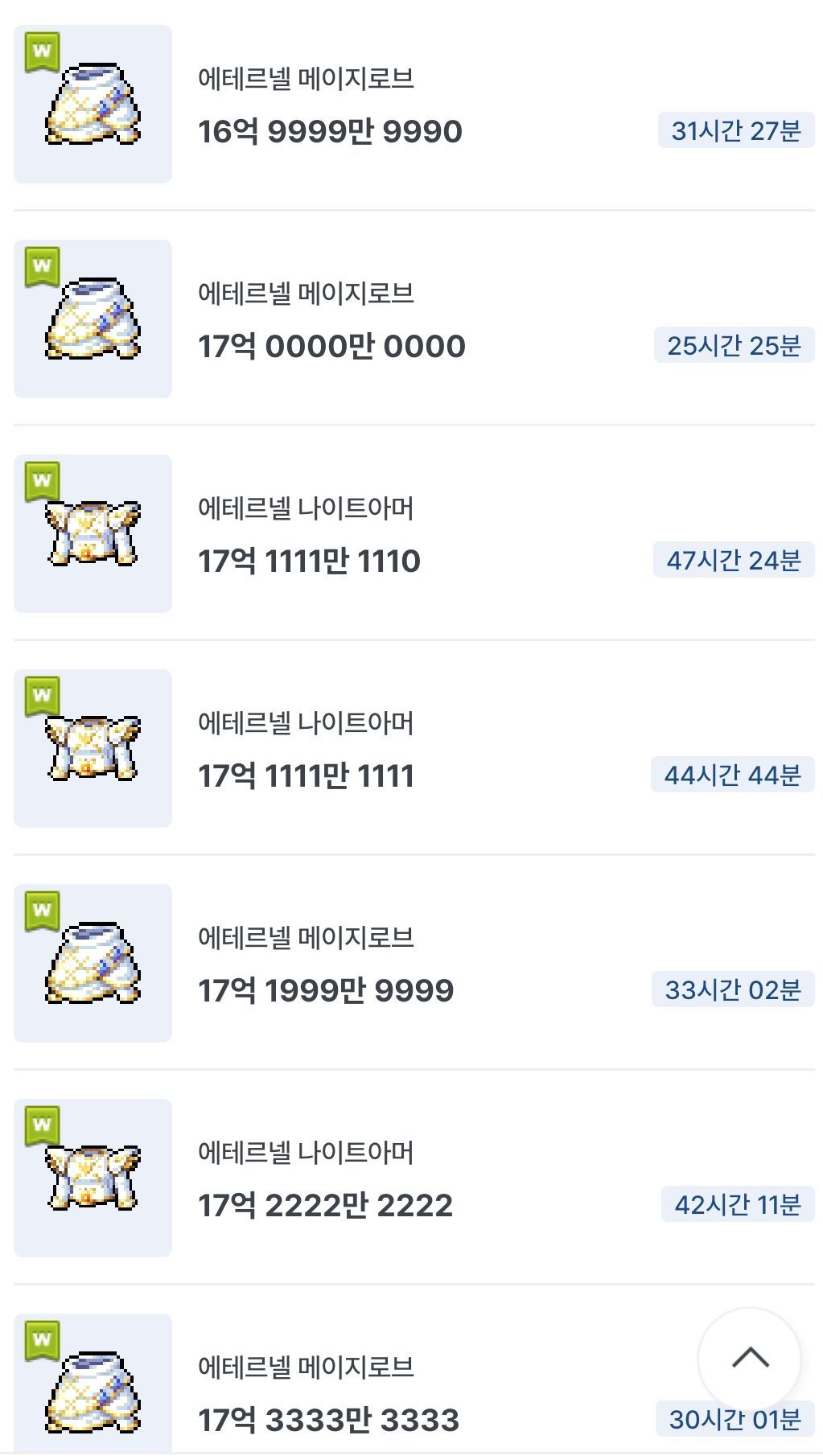Open the 16억 9999만 9990 price listing
This screenshot has width=823, height=1456.
[330, 129]
